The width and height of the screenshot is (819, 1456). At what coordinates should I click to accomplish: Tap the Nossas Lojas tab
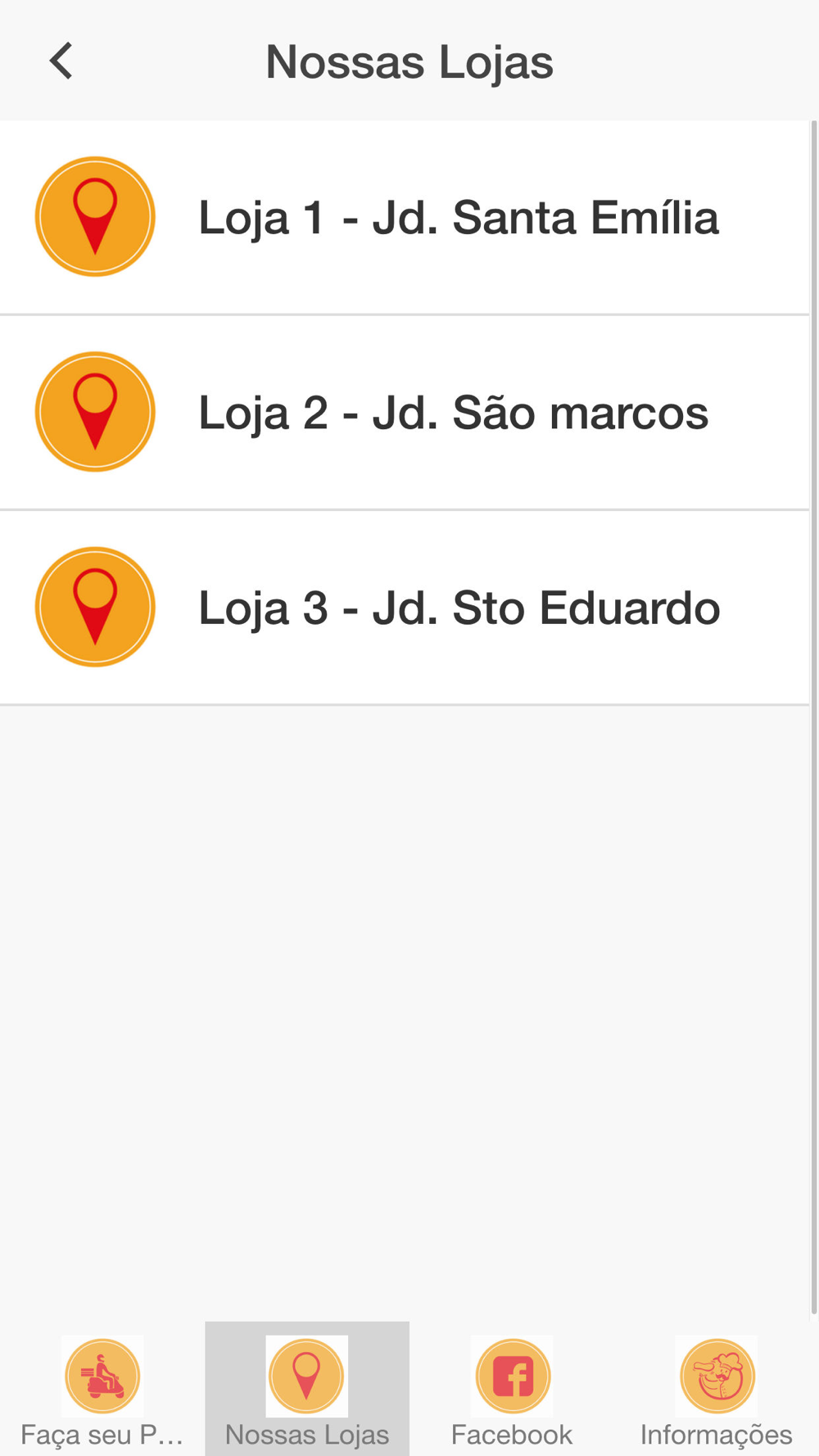pos(307,1389)
